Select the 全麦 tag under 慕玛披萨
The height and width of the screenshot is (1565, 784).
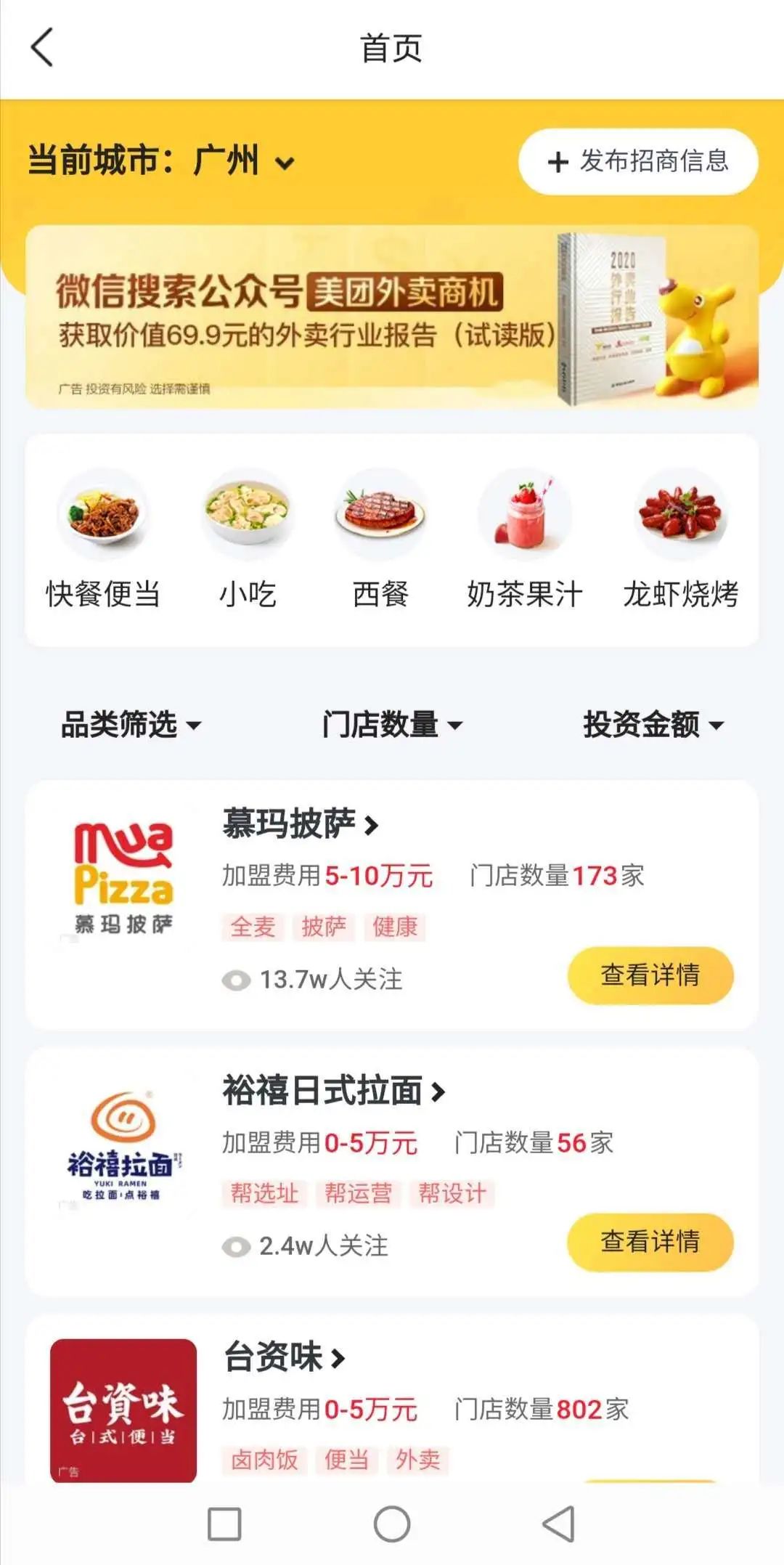click(252, 927)
